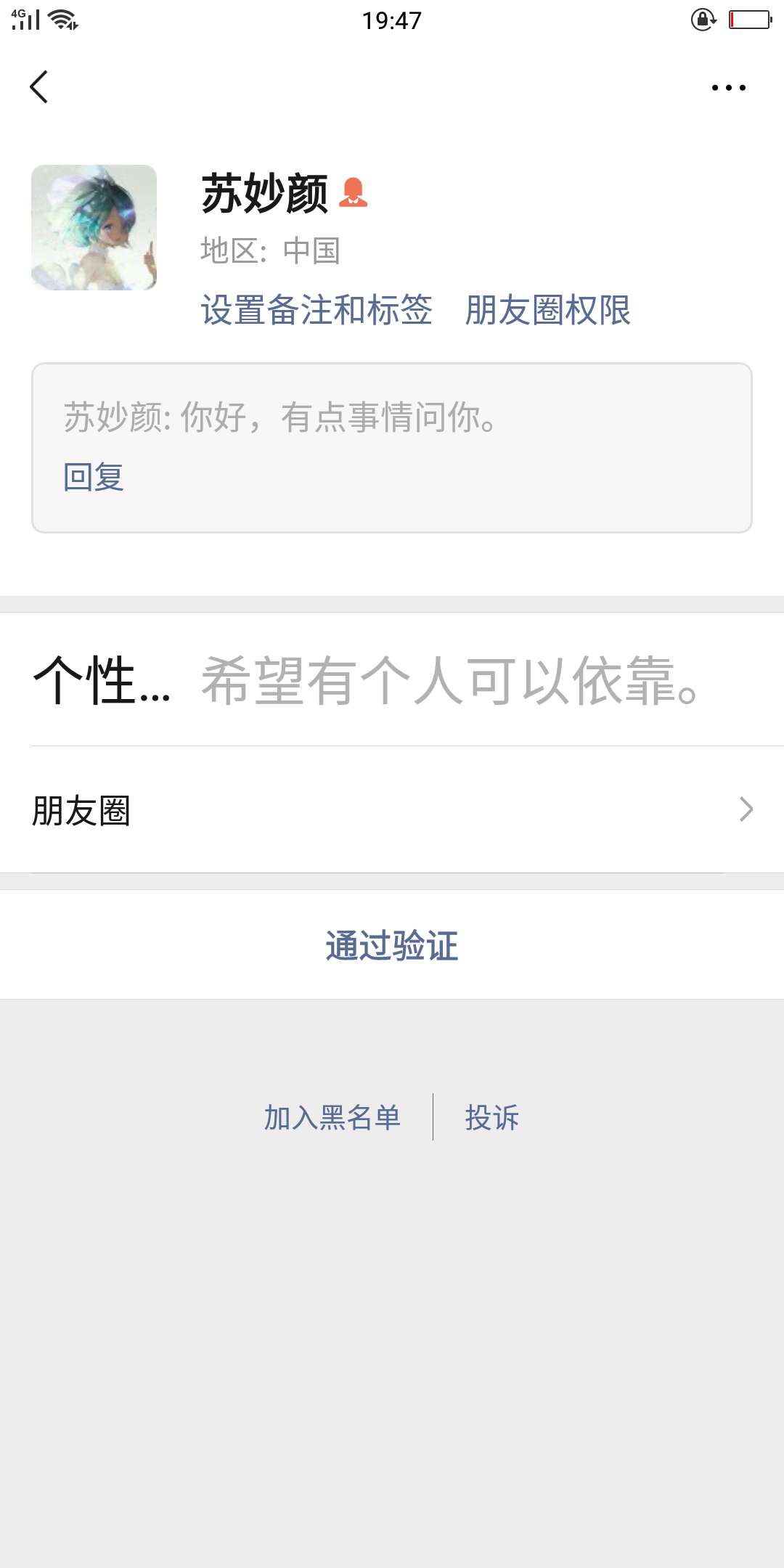Viewport: 784px width, 1568px height.
Task: View 苏妙颜's profile avatar
Action: point(94,227)
